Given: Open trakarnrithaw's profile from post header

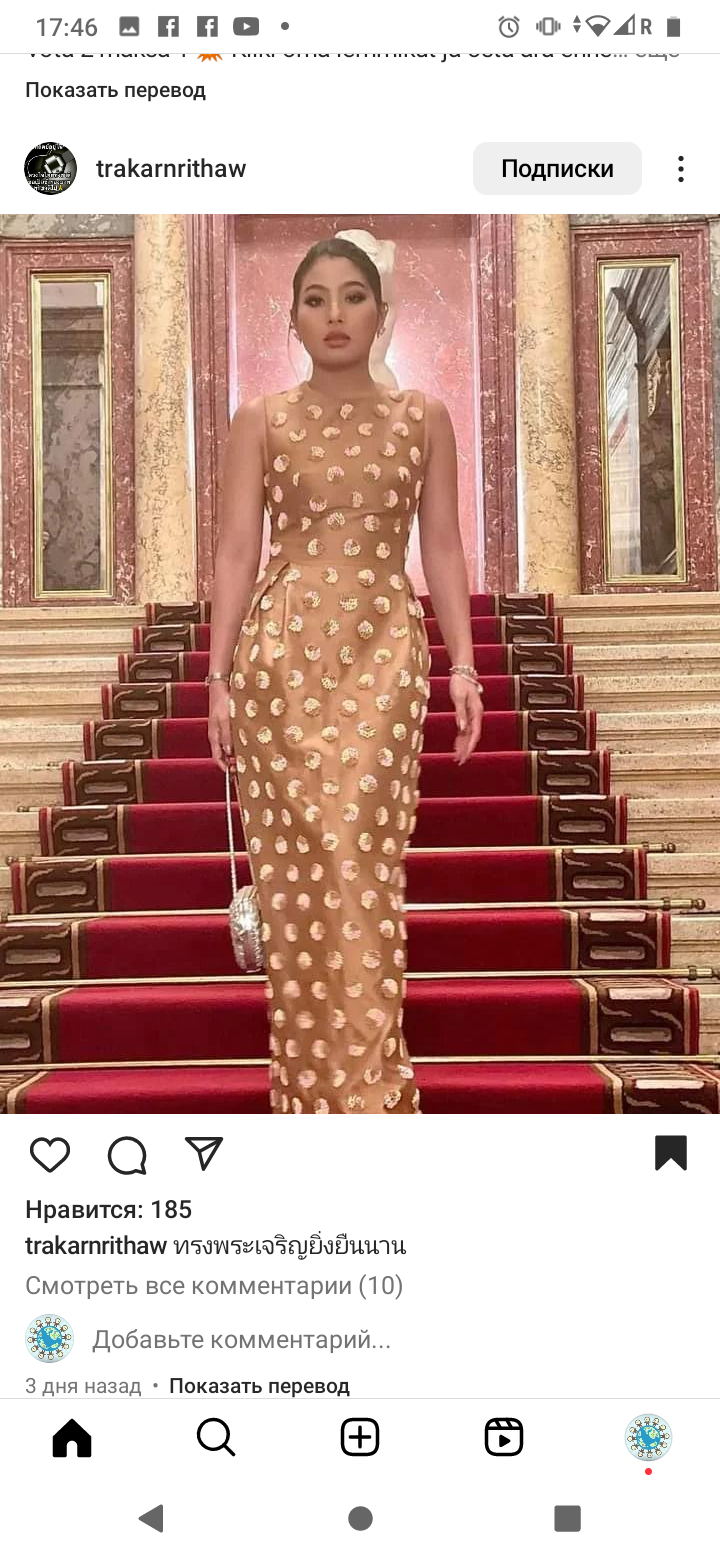Looking at the screenshot, I should tap(171, 169).
